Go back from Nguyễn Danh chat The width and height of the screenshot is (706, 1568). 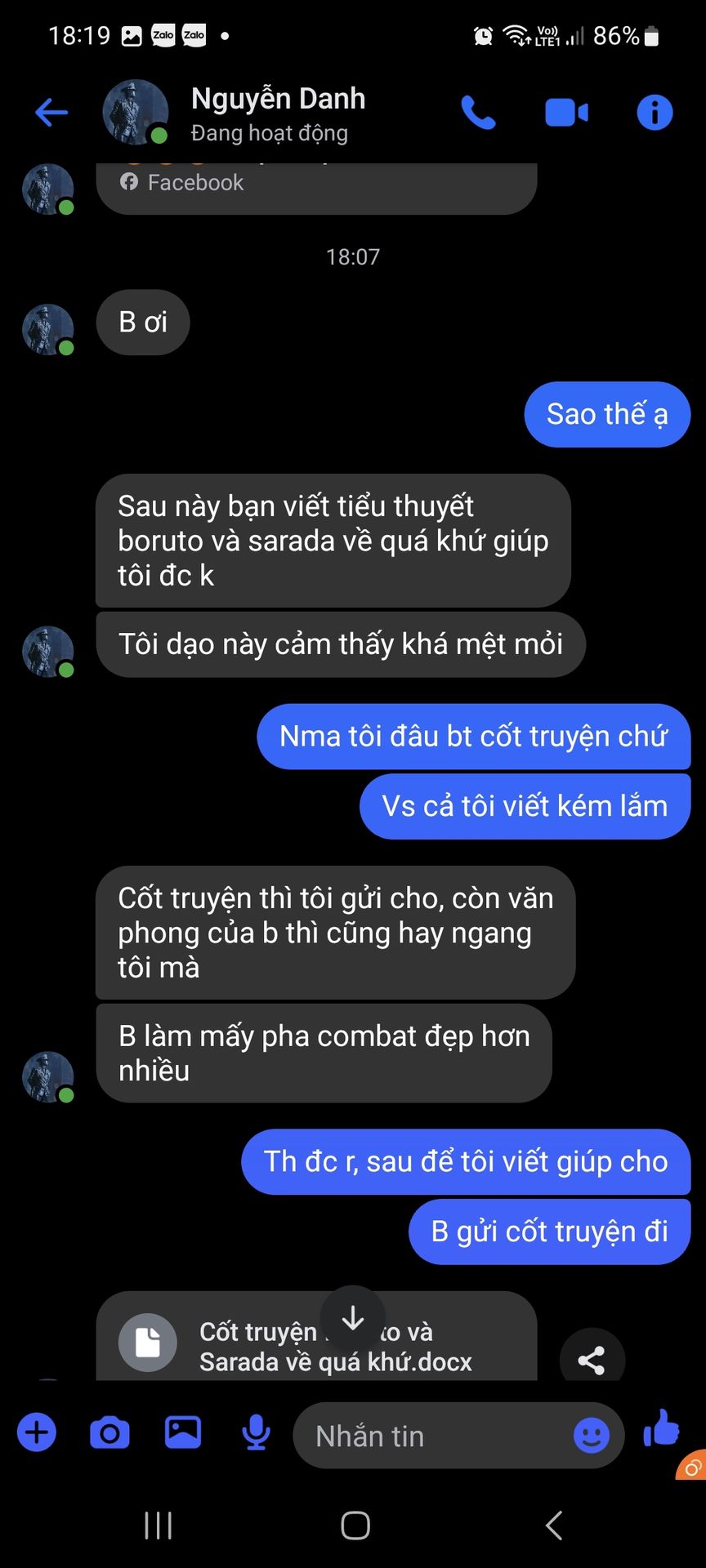pyautogui.click(x=51, y=113)
